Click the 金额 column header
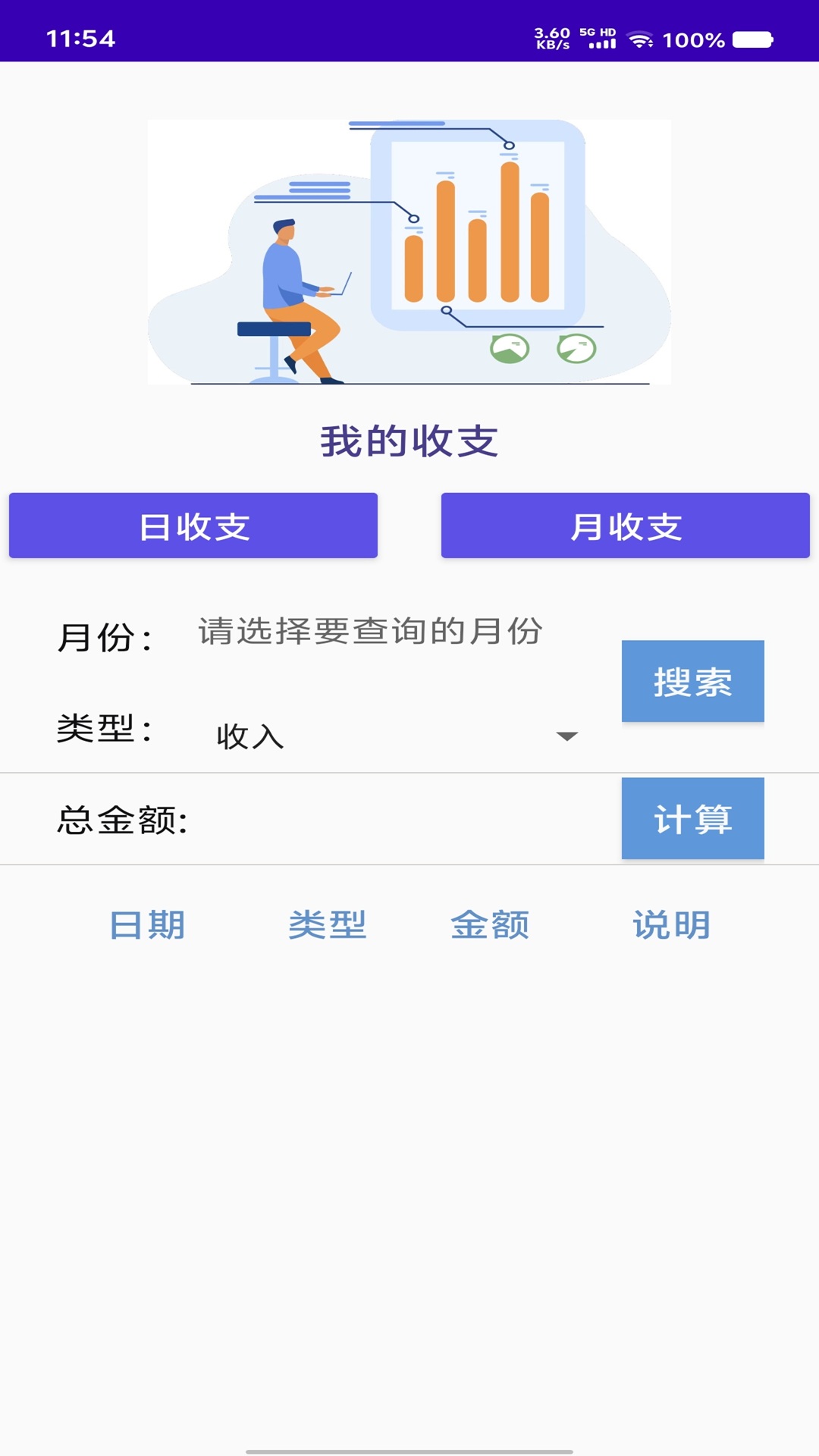Viewport: 819px width, 1456px height. point(490,925)
